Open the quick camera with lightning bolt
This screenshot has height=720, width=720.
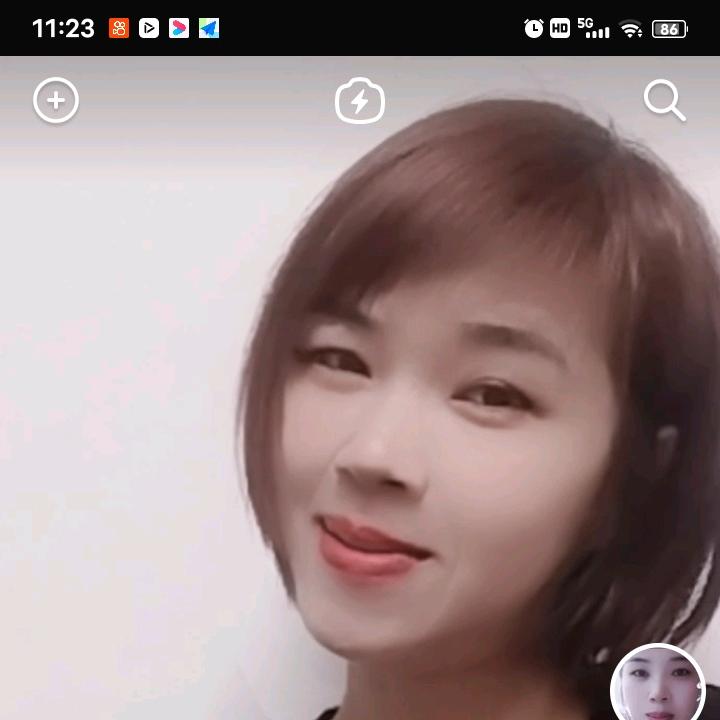click(360, 101)
